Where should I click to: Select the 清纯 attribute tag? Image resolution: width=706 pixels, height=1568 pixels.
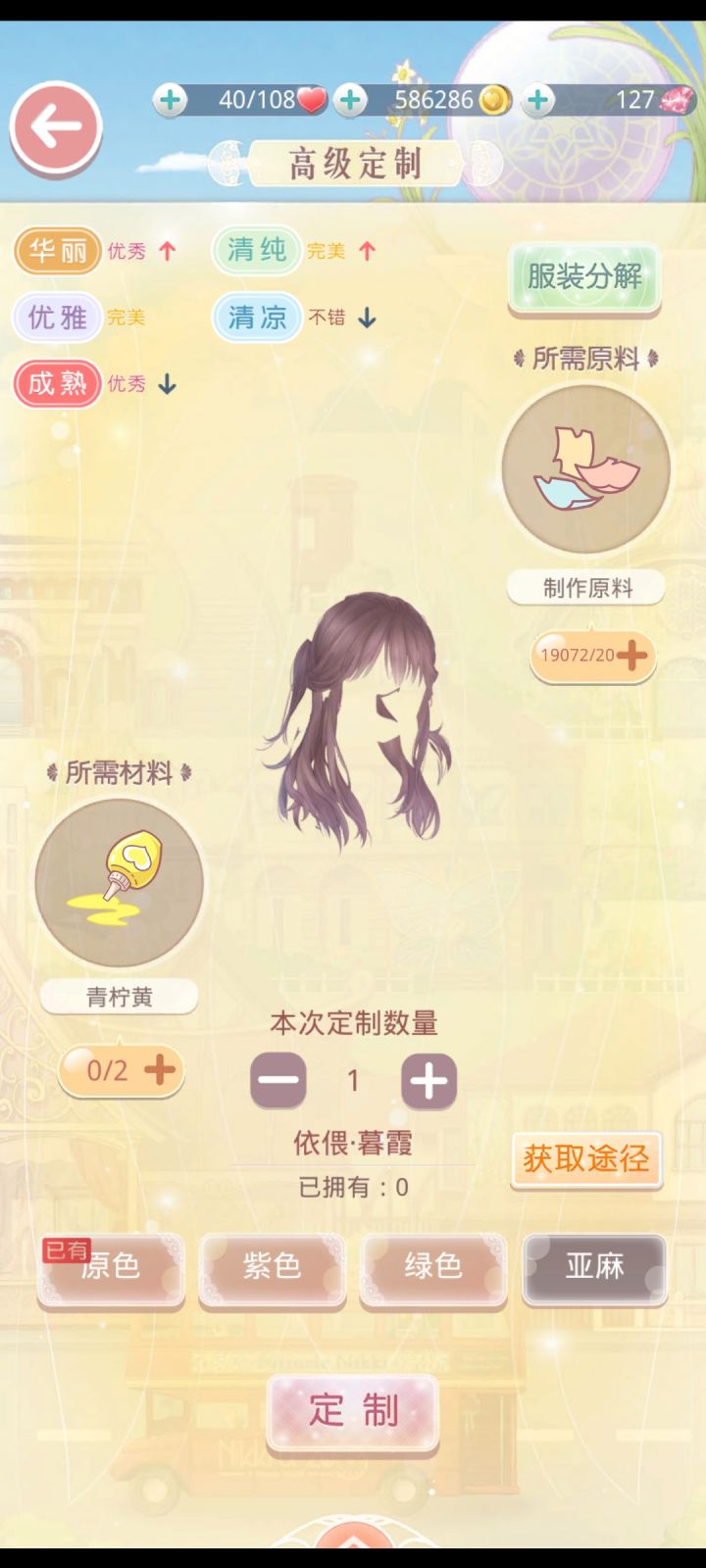(x=256, y=251)
